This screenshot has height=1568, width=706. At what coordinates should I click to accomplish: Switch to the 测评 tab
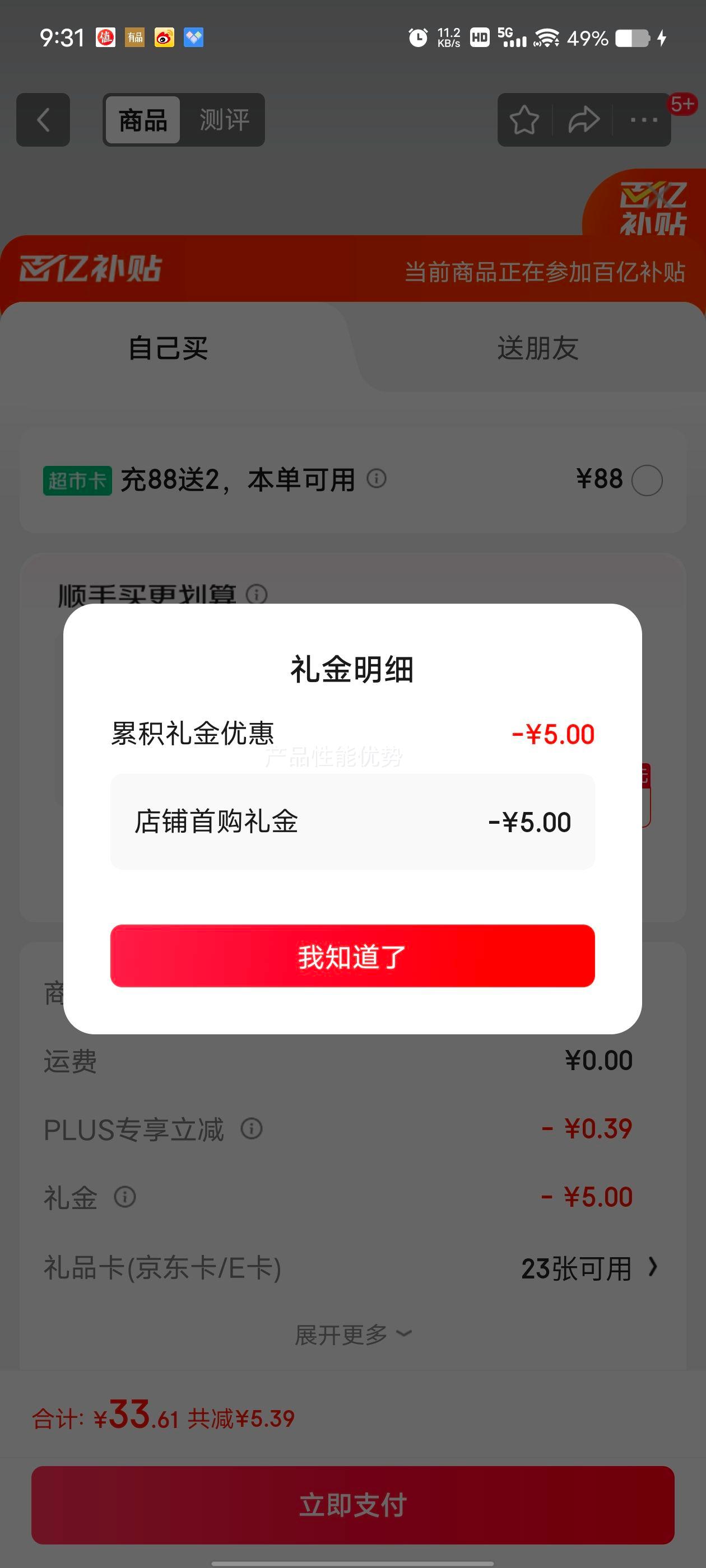pos(224,120)
